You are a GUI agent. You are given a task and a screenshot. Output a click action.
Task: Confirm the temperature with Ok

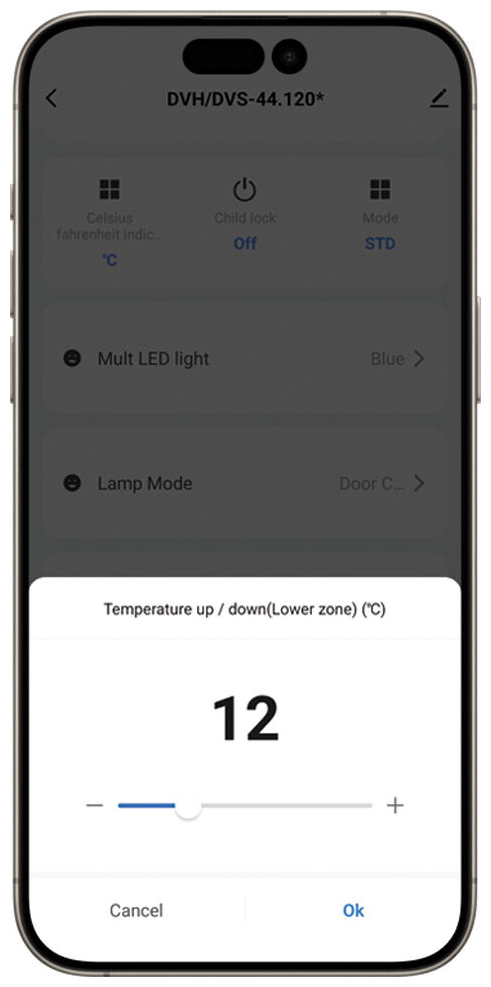tap(353, 910)
